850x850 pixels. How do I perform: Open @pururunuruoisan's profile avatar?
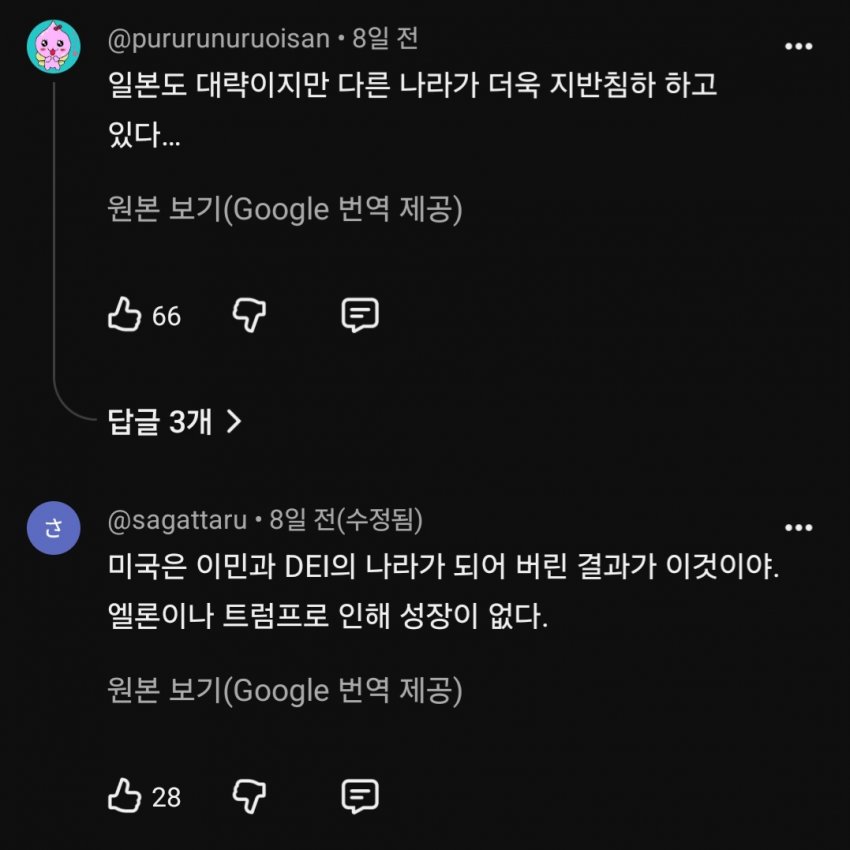(54, 47)
